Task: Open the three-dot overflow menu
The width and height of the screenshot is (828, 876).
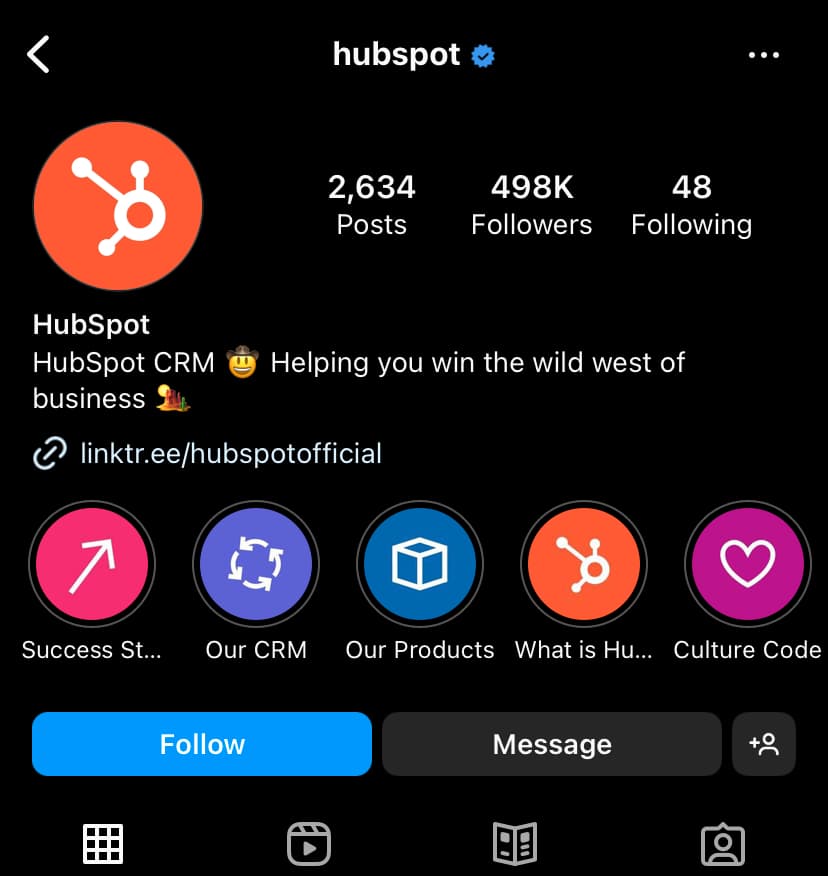Action: (x=763, y=55)
